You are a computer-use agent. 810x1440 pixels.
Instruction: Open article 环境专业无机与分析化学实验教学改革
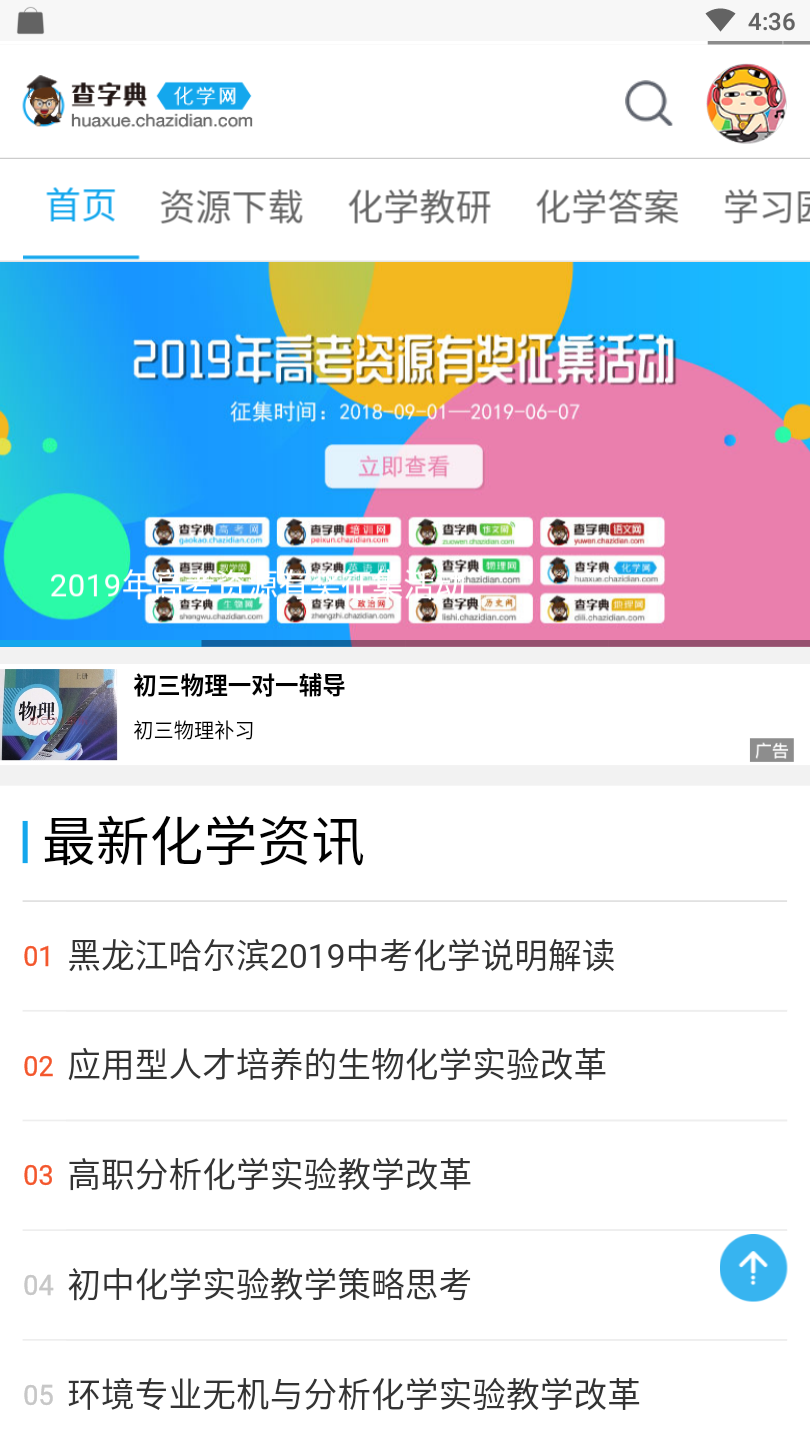[x=353, y=1394]
